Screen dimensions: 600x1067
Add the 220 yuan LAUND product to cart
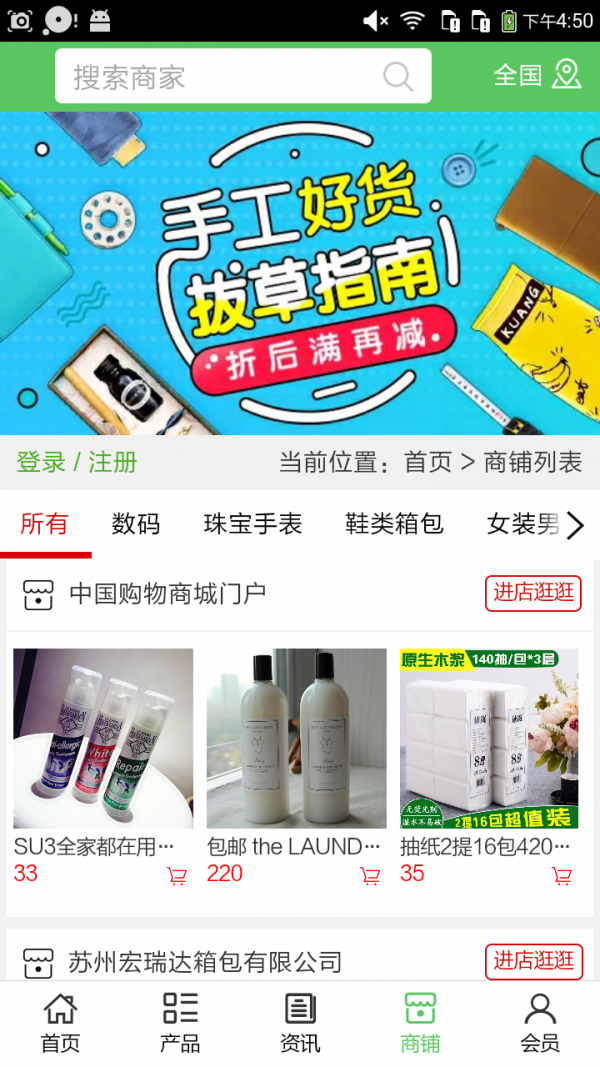pyautogui.click(x=370, y=876)
